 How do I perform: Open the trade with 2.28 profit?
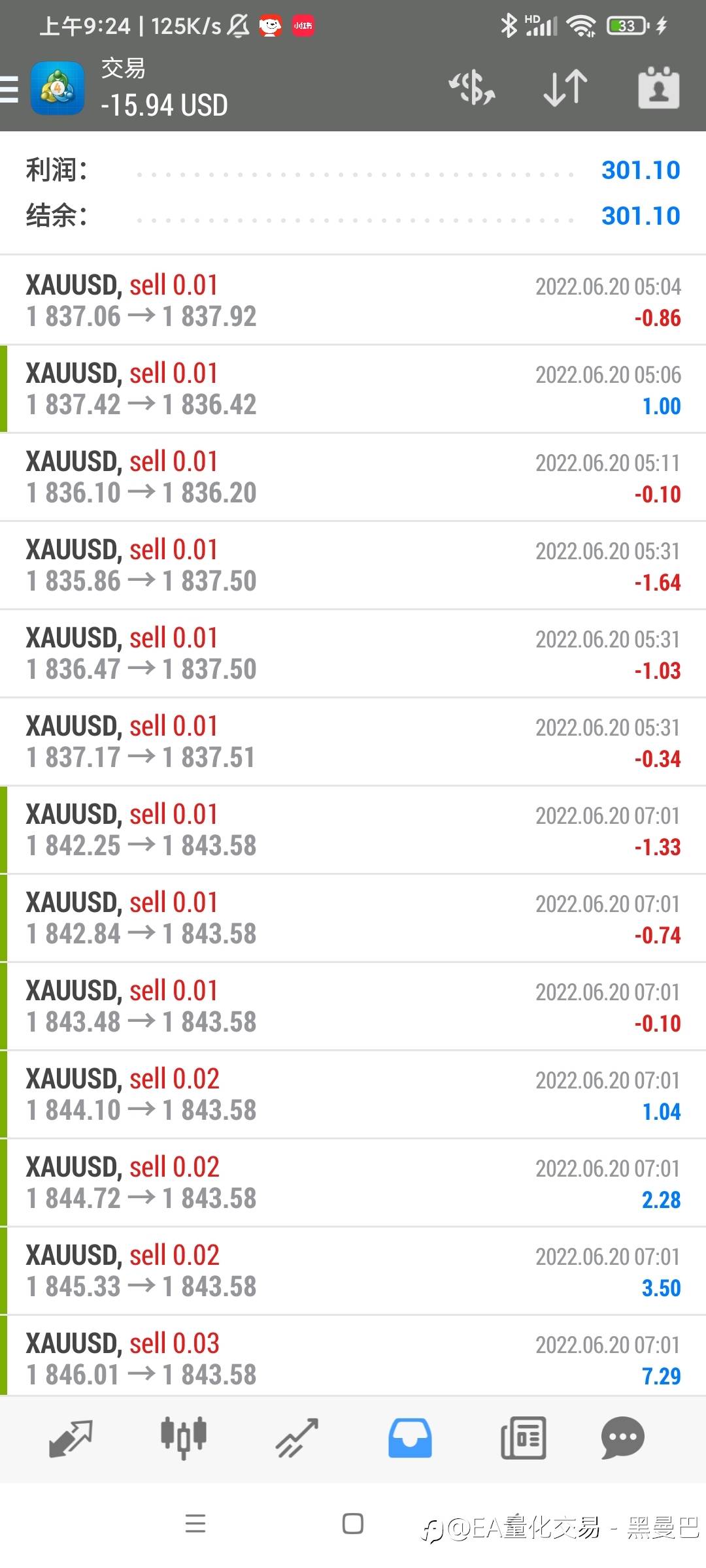pyautogui.click(x=353, y=1183)
